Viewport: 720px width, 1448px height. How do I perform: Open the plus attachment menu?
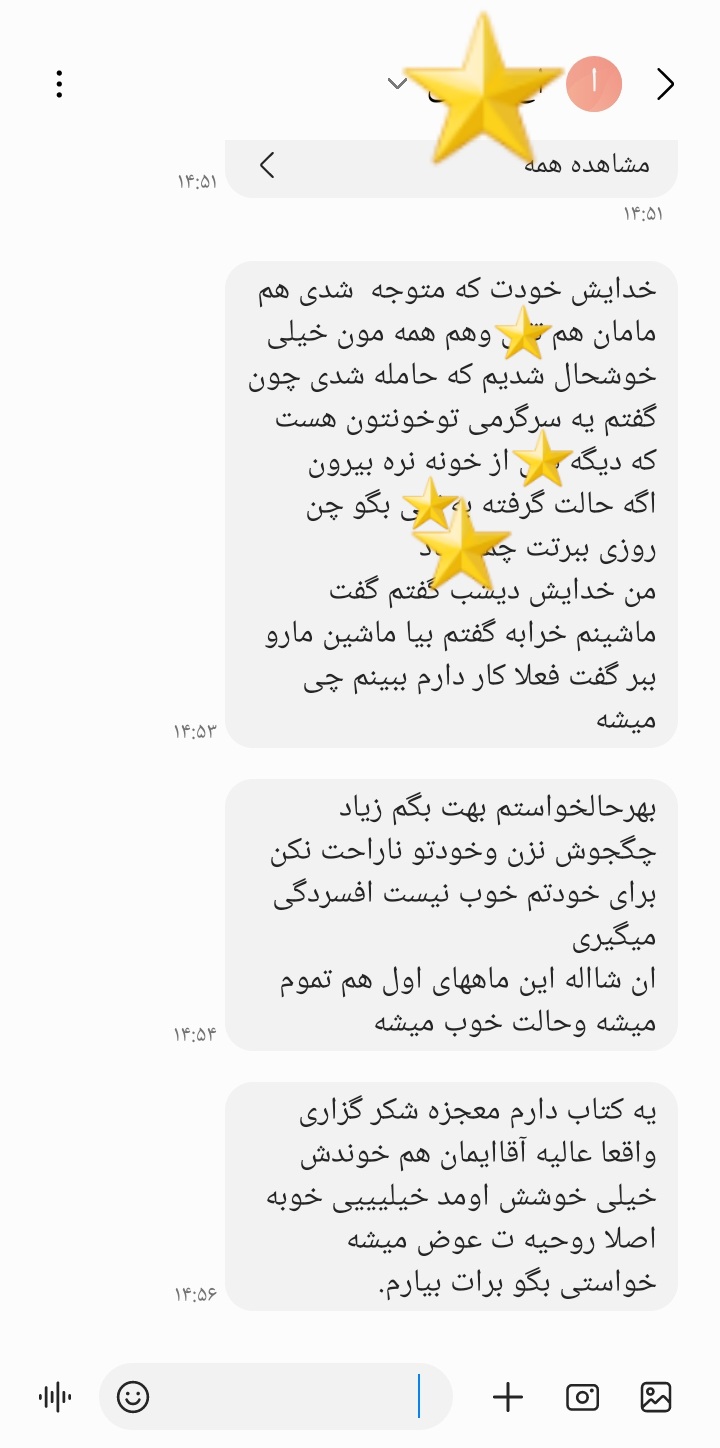pyautogui.click(x=508, y=1397)
